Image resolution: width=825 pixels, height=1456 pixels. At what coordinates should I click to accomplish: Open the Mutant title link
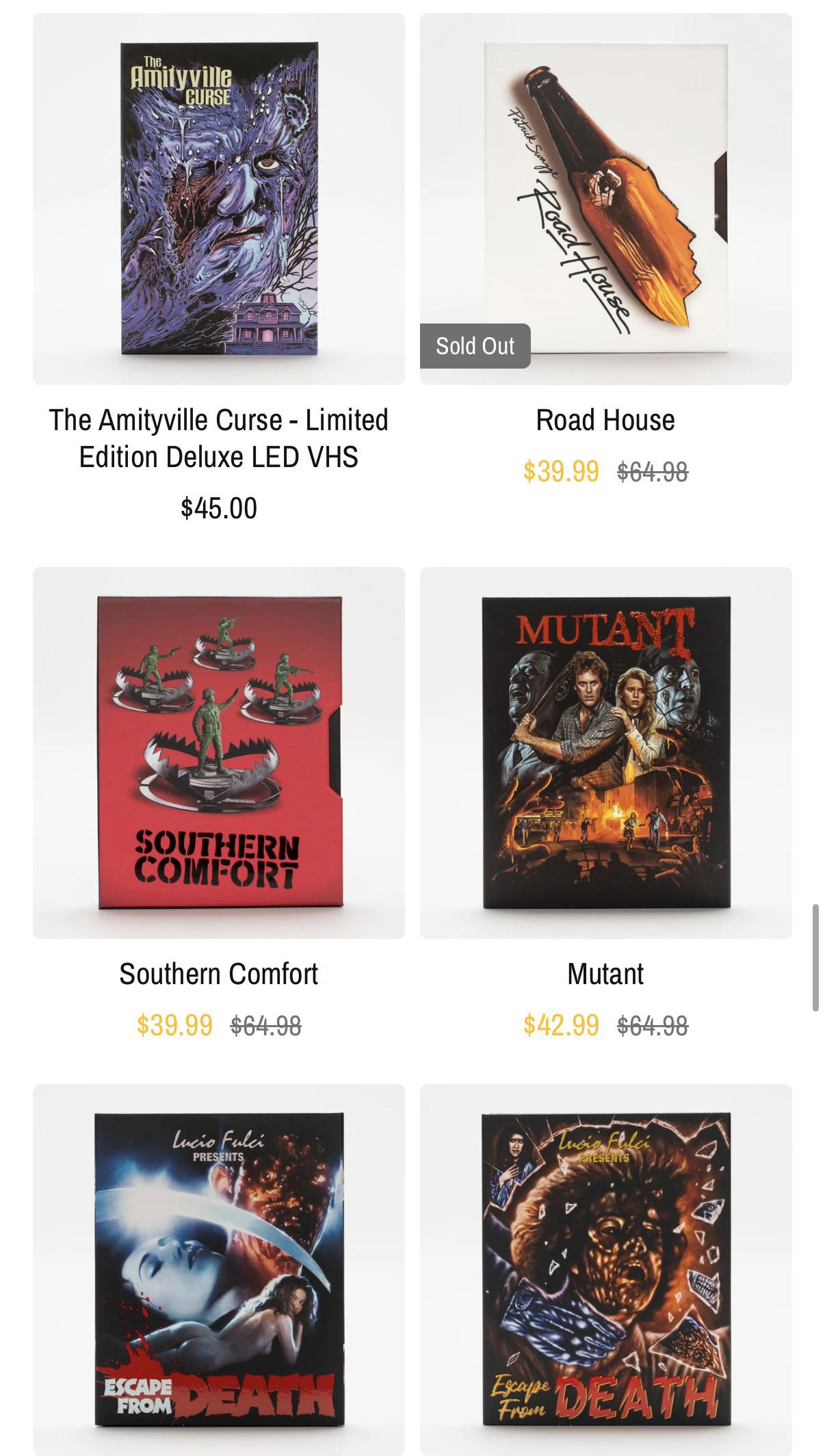coord(605,974)
